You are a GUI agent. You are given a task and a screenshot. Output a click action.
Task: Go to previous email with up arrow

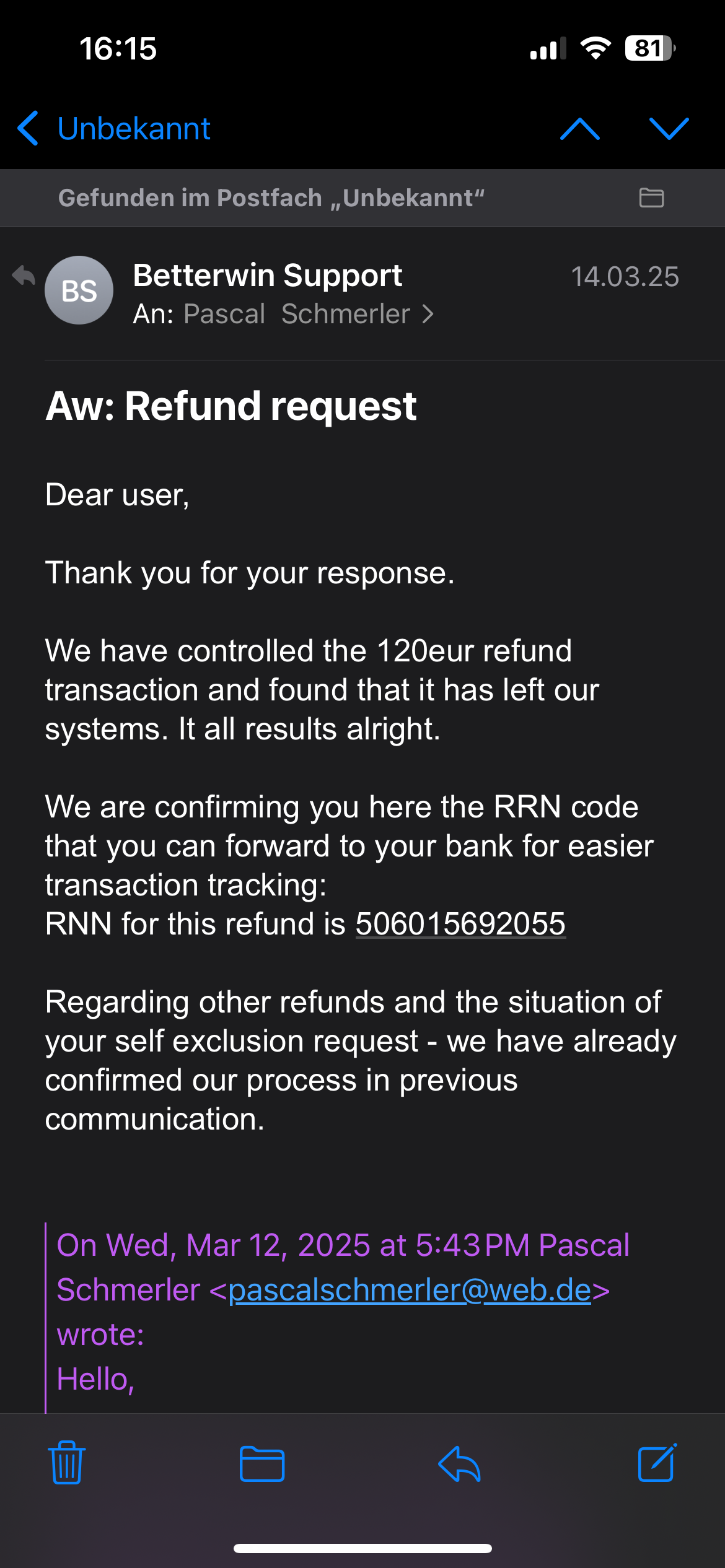coord(580,129)
